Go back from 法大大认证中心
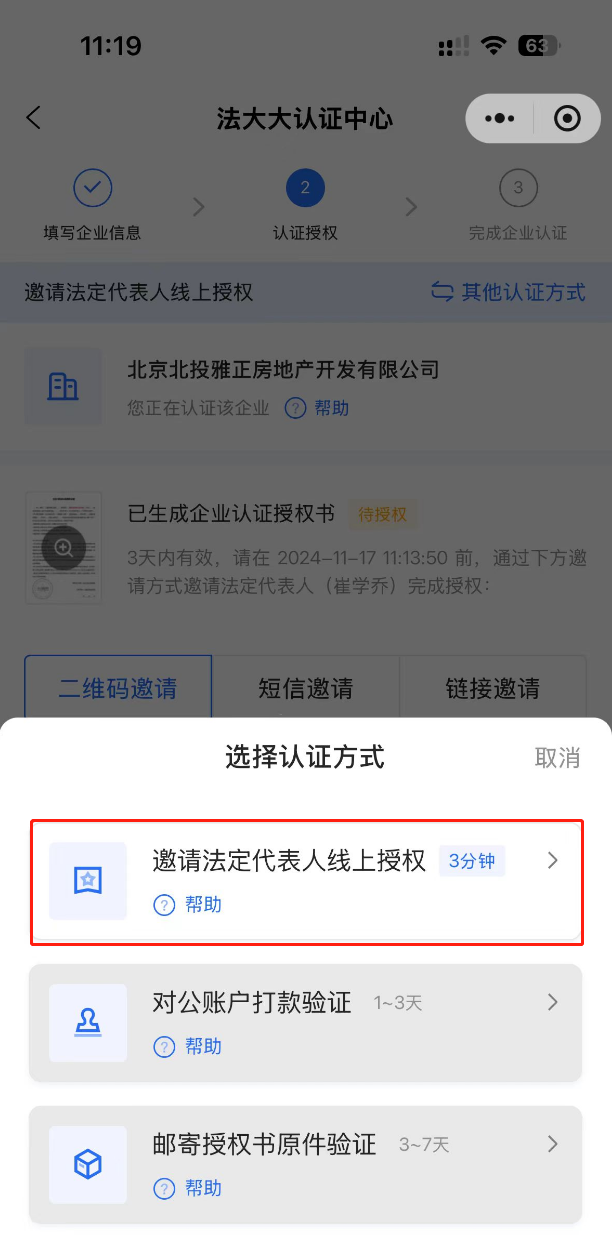Image resolution: width=612 pixels, height=1237 pixels. 34,118
